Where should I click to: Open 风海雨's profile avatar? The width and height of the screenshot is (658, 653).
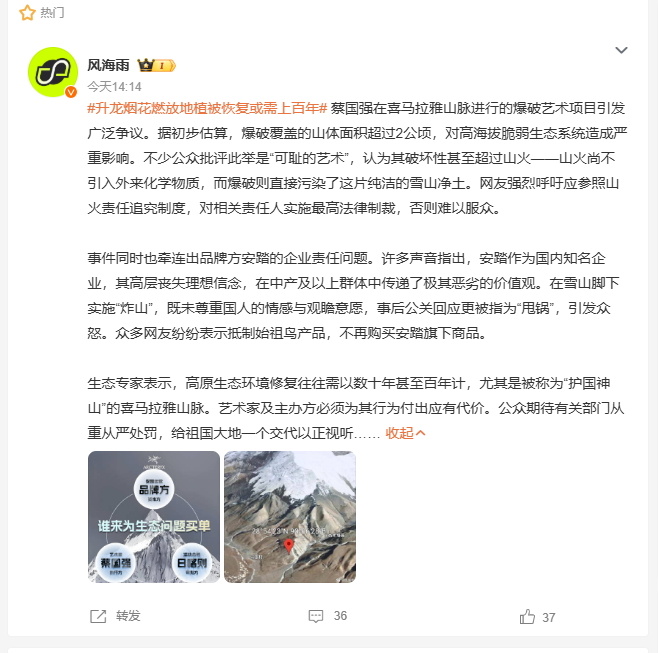[53, 72]
